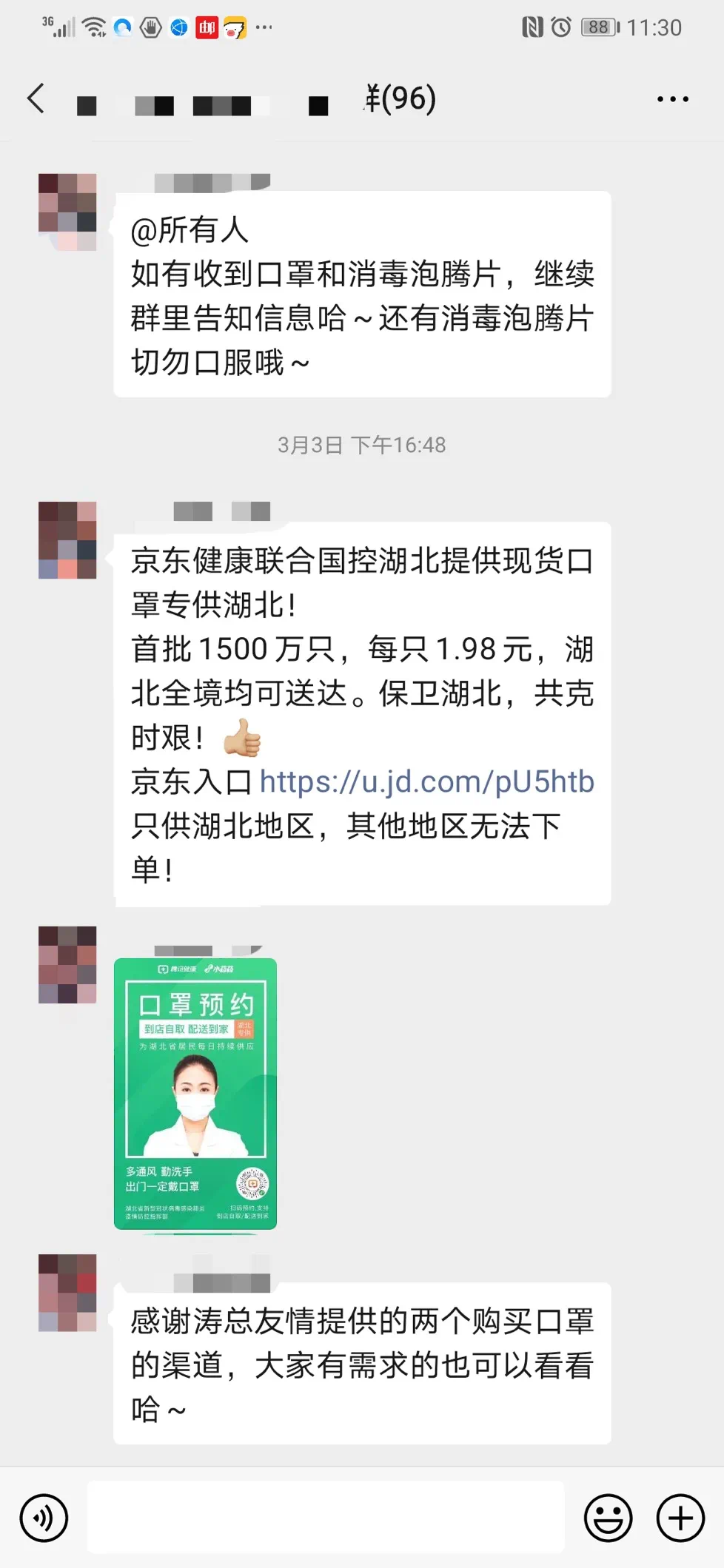Open the emoji sticker panel
The height and width of the screenshot is (1568, 724).
point(608,1518)
